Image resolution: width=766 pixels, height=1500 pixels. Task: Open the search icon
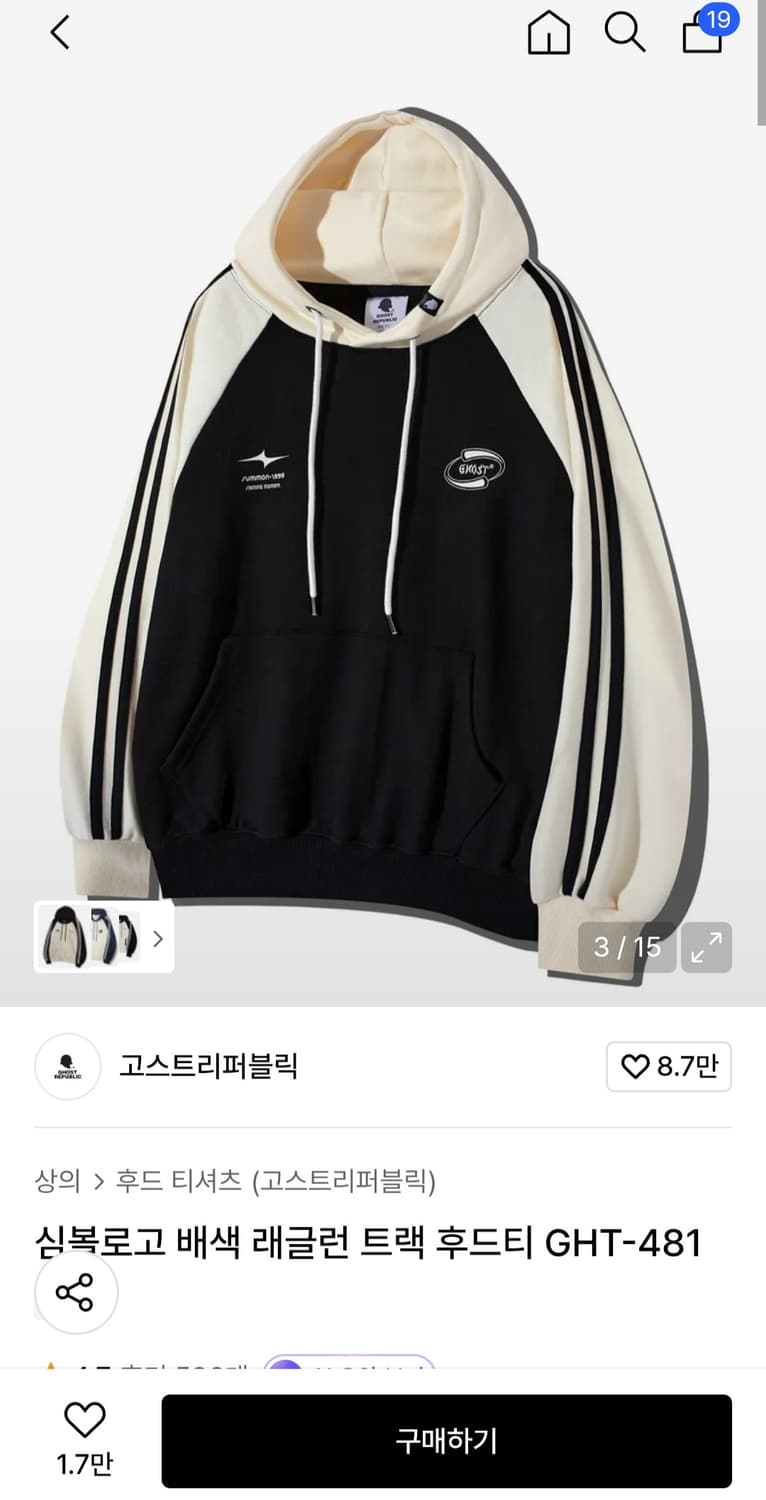[626, 32]
